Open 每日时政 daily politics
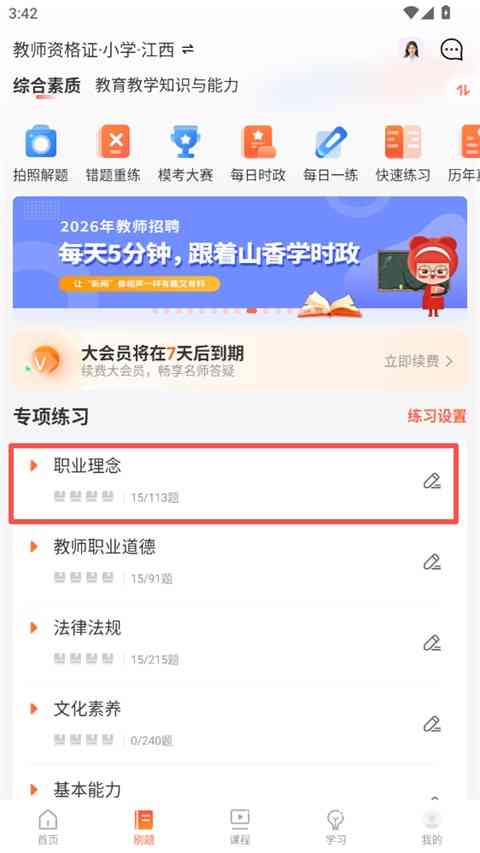480x853 pixels. click(x=258, y=153)
